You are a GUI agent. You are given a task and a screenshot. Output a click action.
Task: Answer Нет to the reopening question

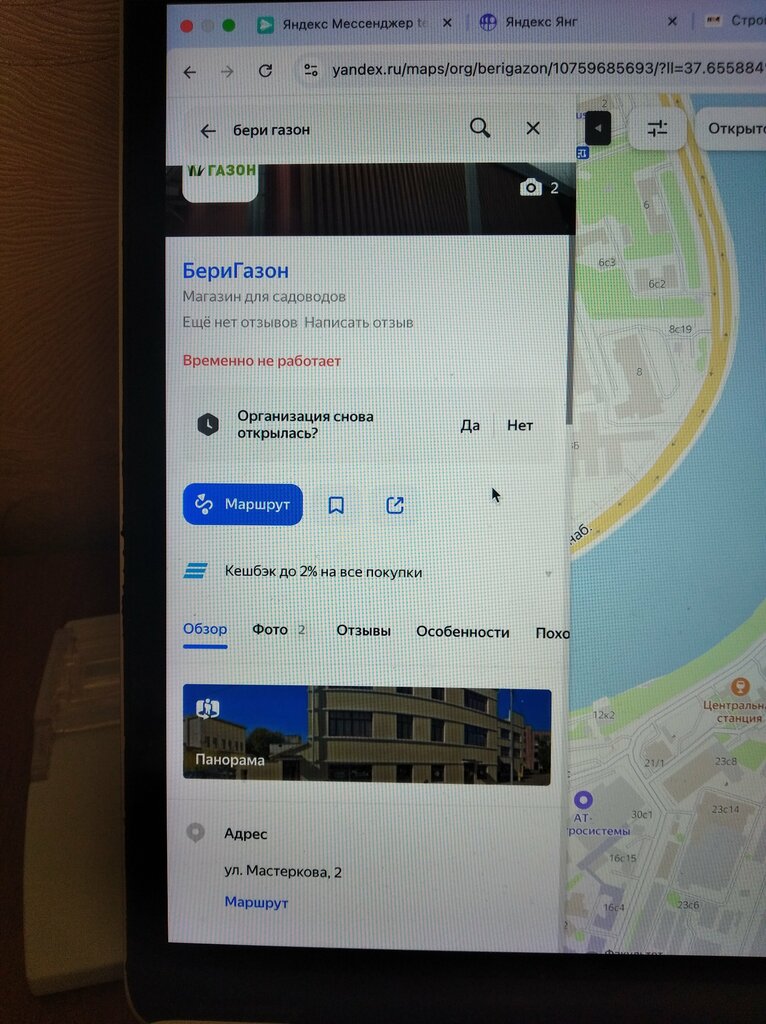[x=520, y=425]
